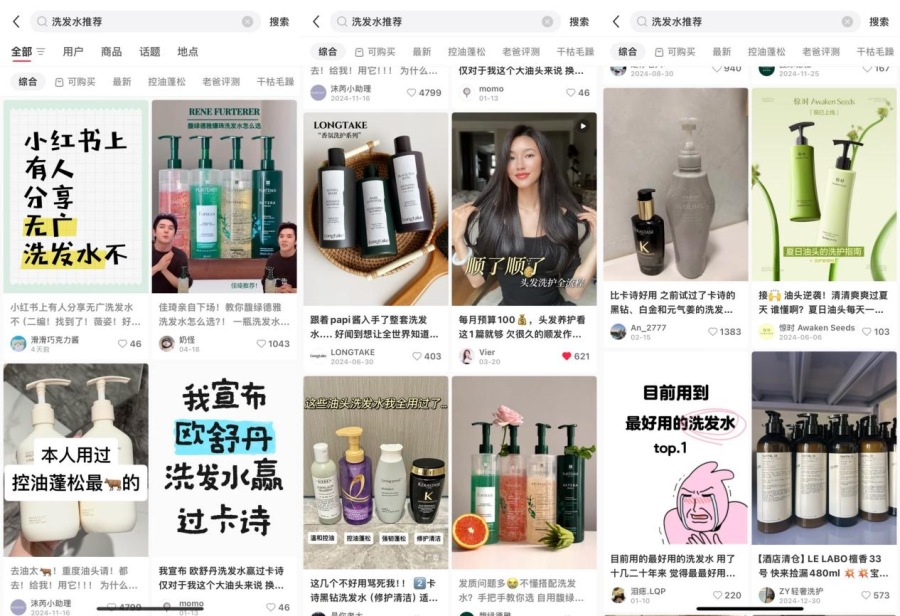Open the 话题 tab

(x=149, y=52)
